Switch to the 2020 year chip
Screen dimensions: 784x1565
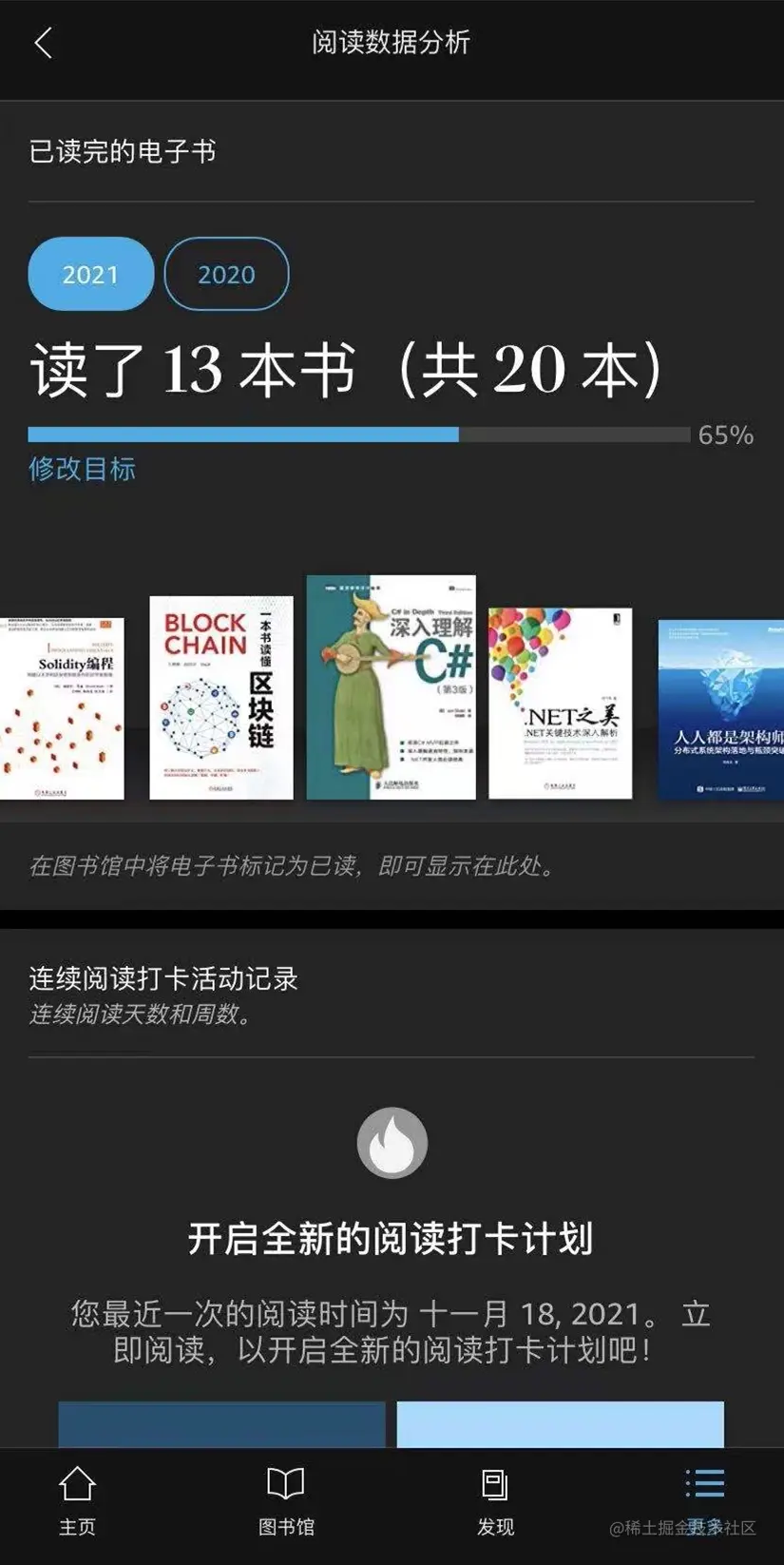[x=226, y=274]
